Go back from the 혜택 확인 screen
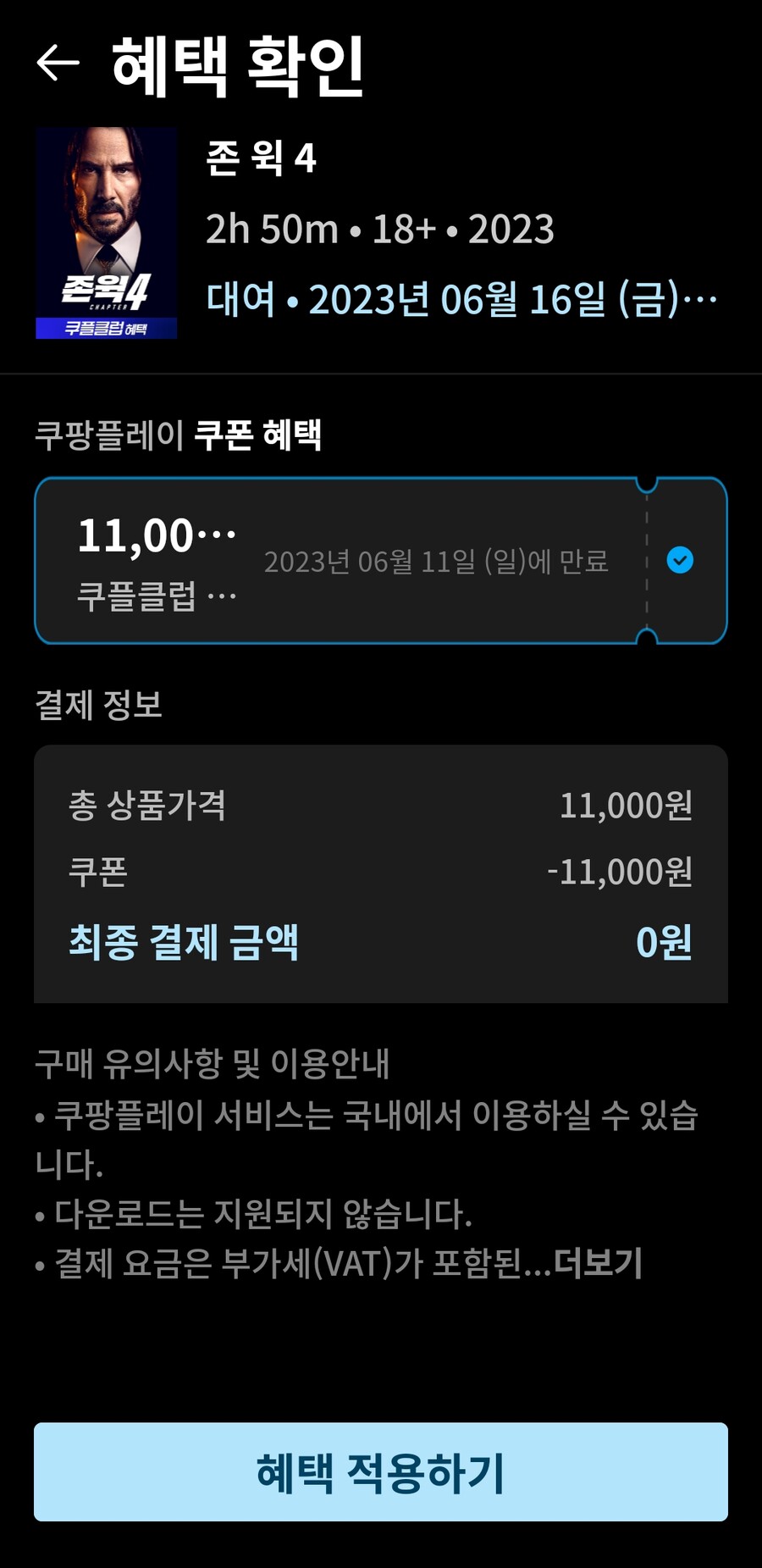Image resolution: width=762 pixels, height=1568 pixels. pos(58,63)
